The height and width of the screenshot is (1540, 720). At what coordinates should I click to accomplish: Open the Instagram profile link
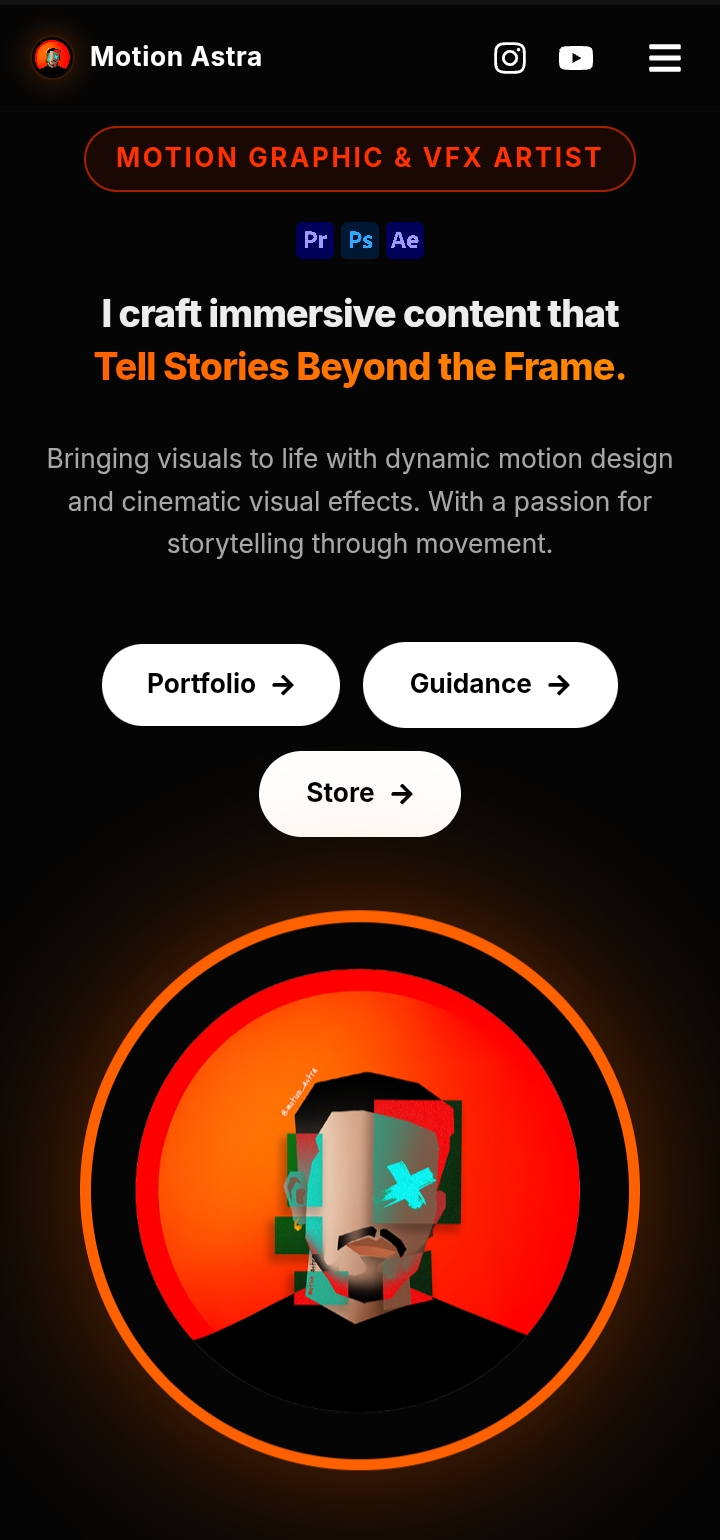(x=510, y=58)
